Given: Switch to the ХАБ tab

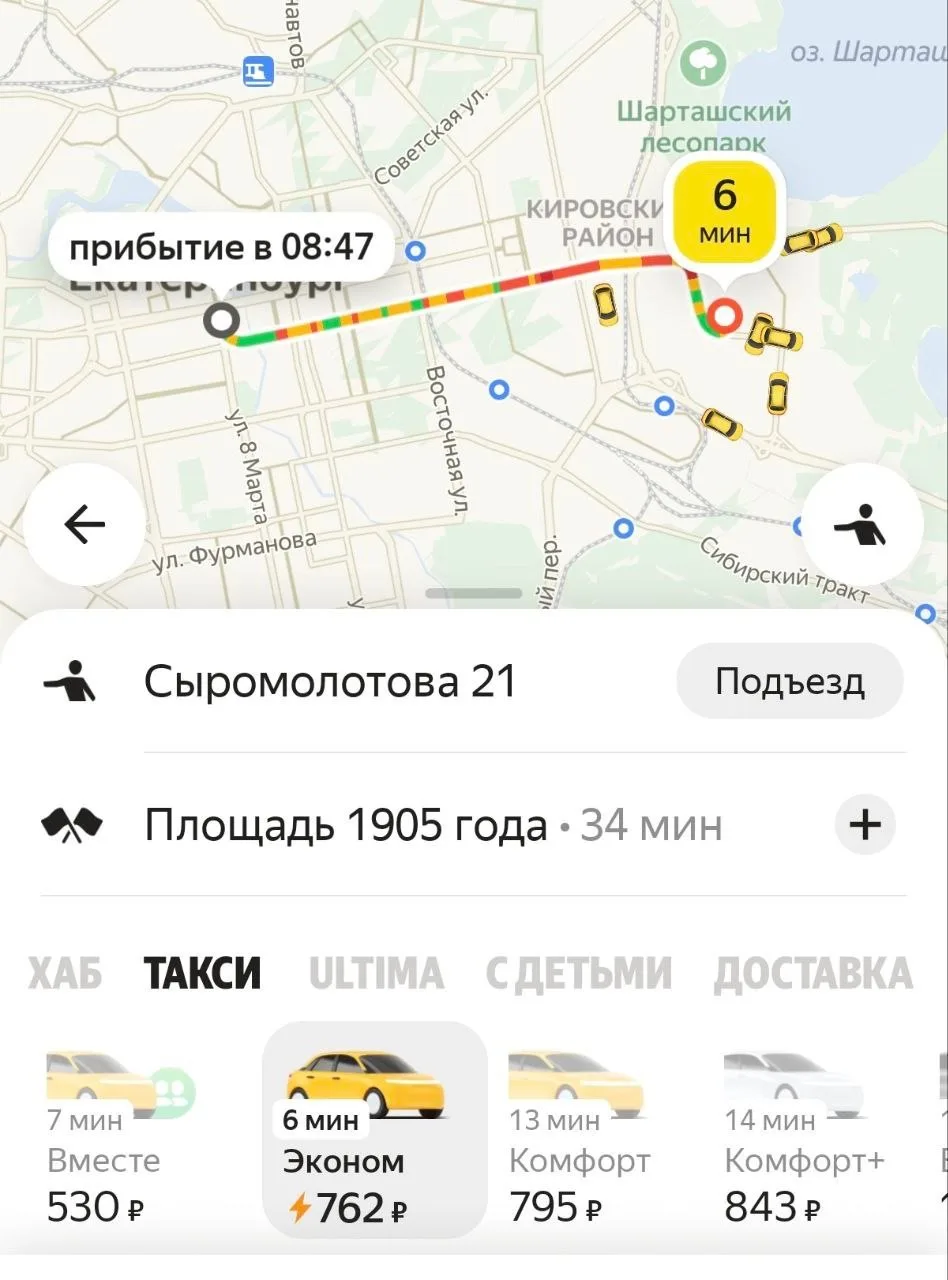Looking at the screenshot, I should click(65, 973).
